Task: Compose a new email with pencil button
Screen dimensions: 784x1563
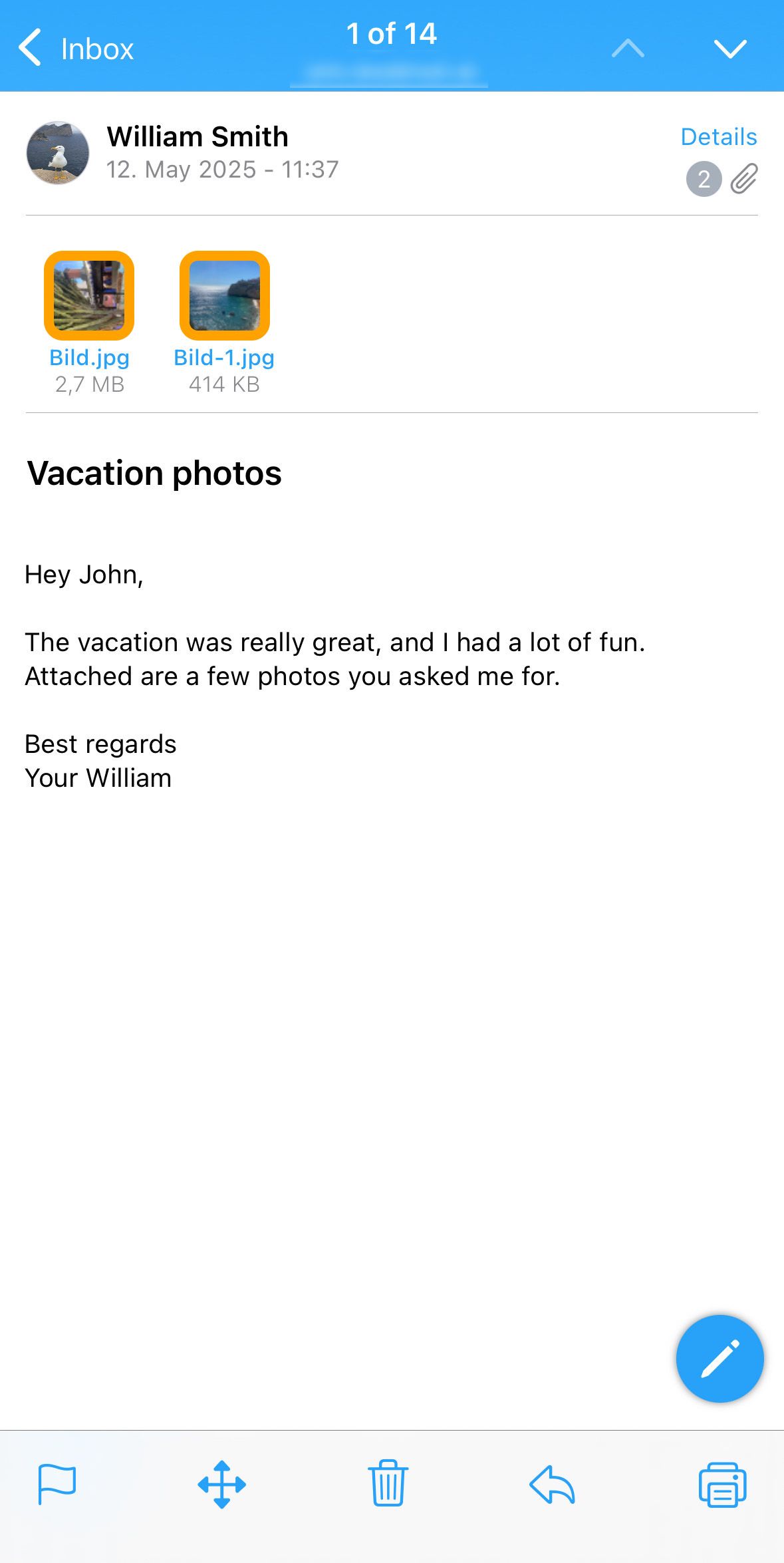Action: 719,1358
